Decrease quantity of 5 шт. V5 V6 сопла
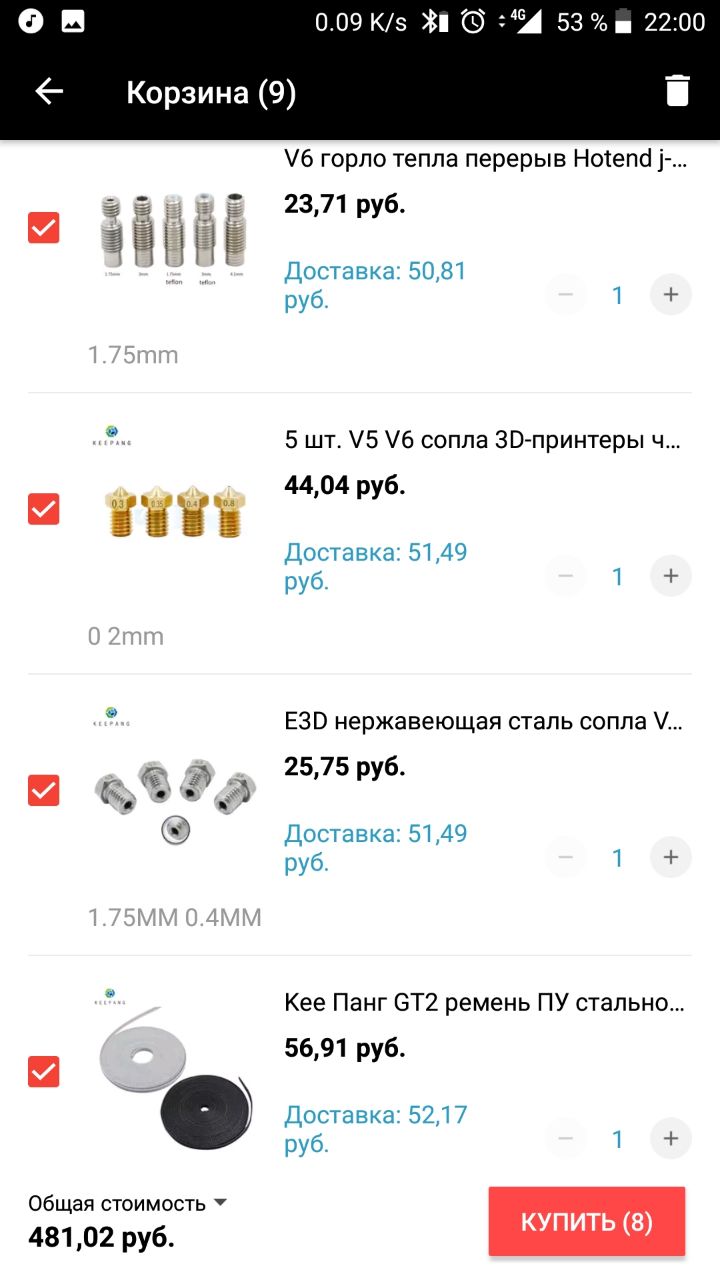This screenshot has height=1280, width=720. (x=565, y=576)
